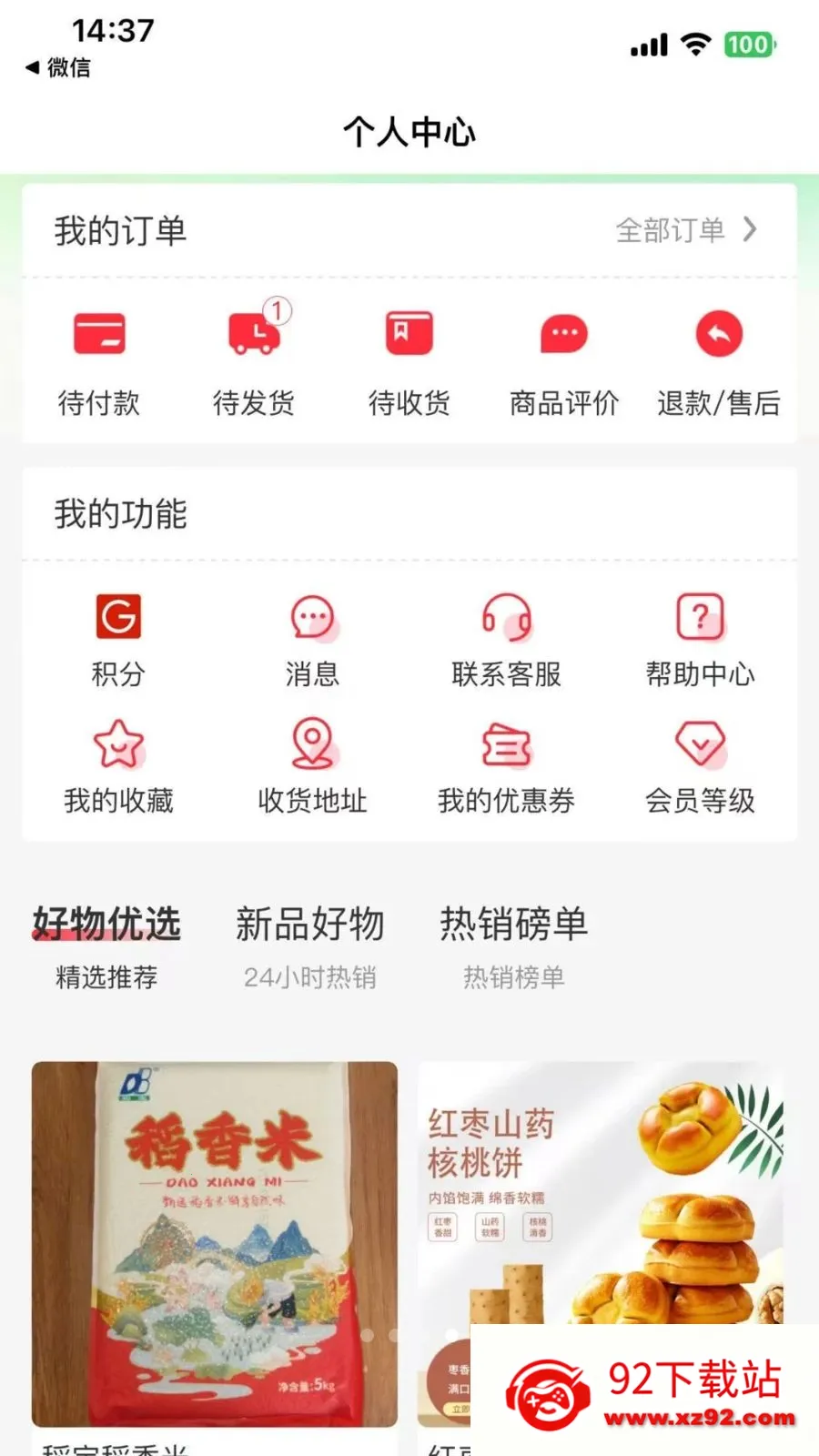Check 会员等级 membership level

pos(700,767)
